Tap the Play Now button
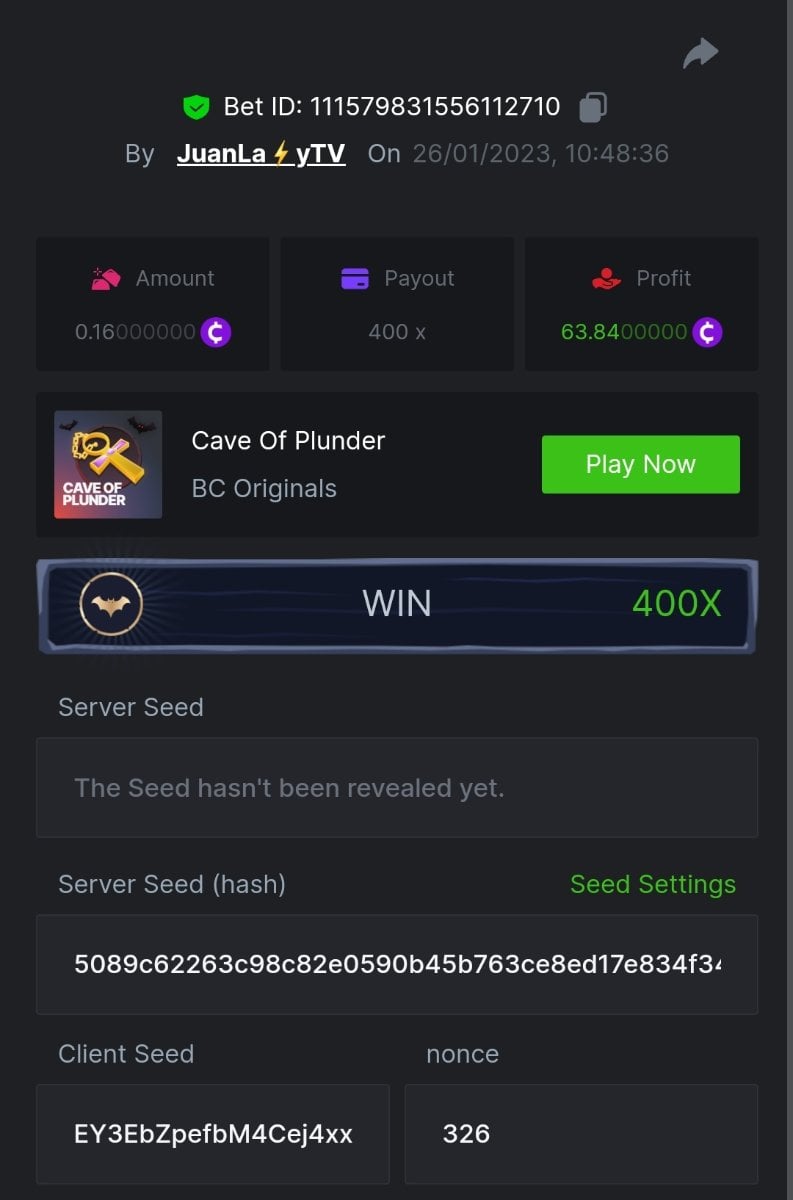Screen dimensions: 793x1200 640,464
